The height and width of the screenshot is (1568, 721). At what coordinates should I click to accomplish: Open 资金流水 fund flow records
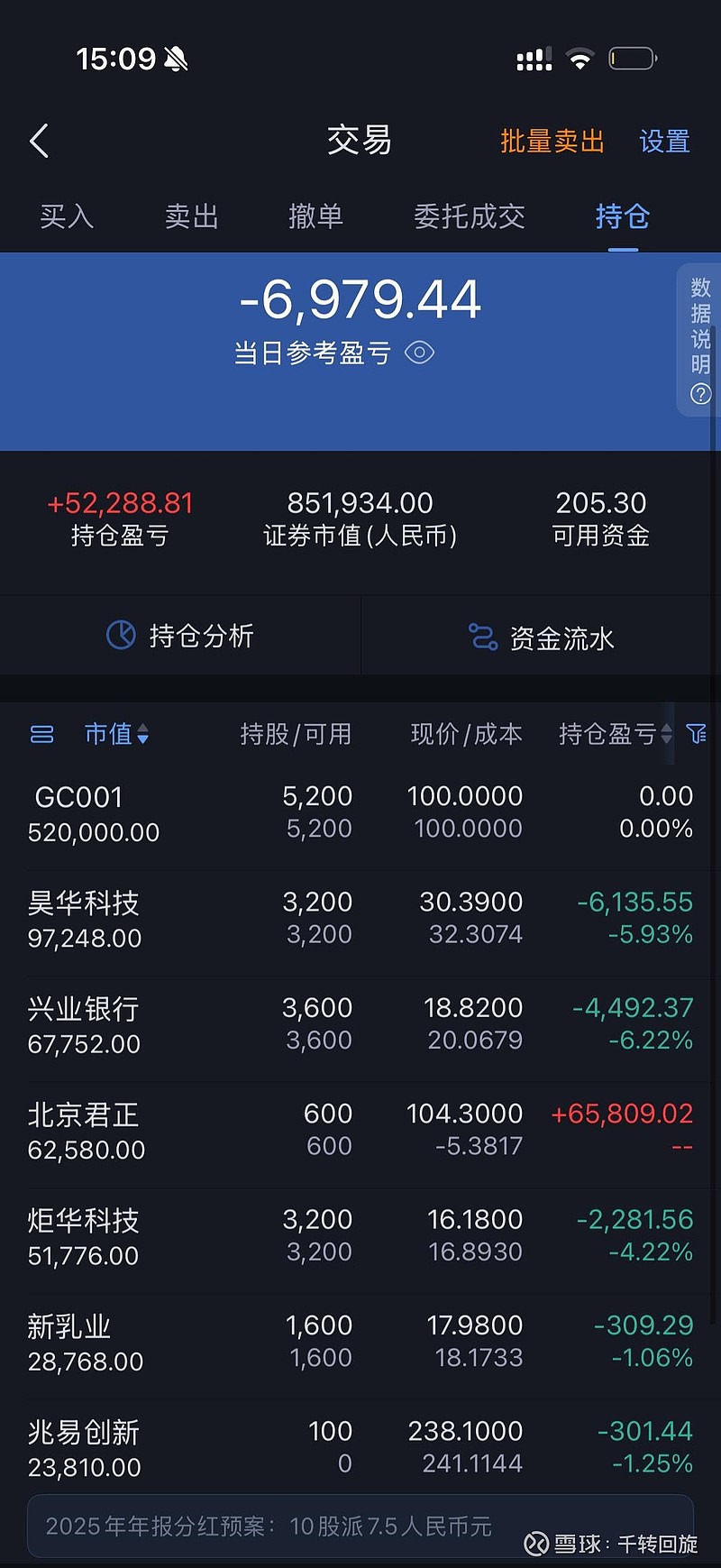pos(541,636)
